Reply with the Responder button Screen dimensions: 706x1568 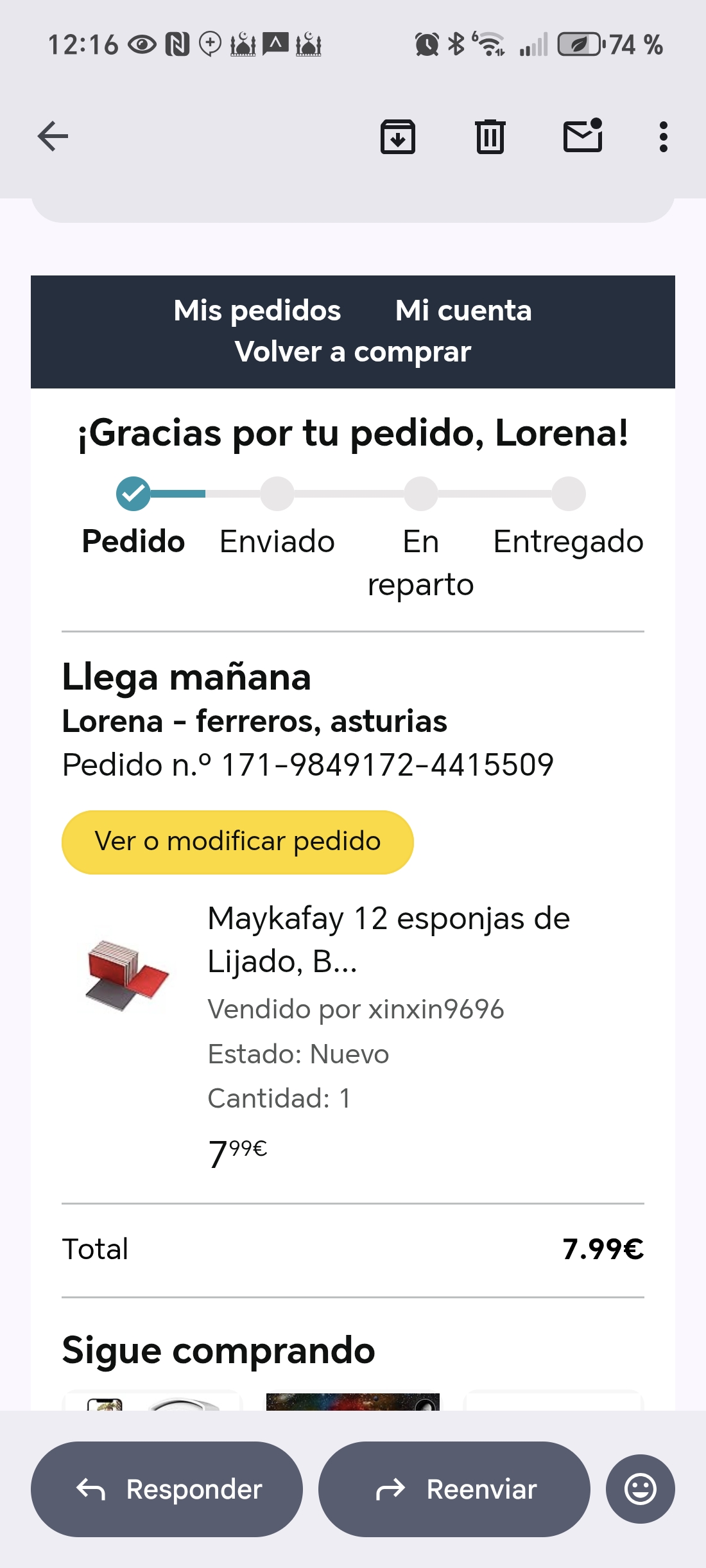pos(167,1489)
